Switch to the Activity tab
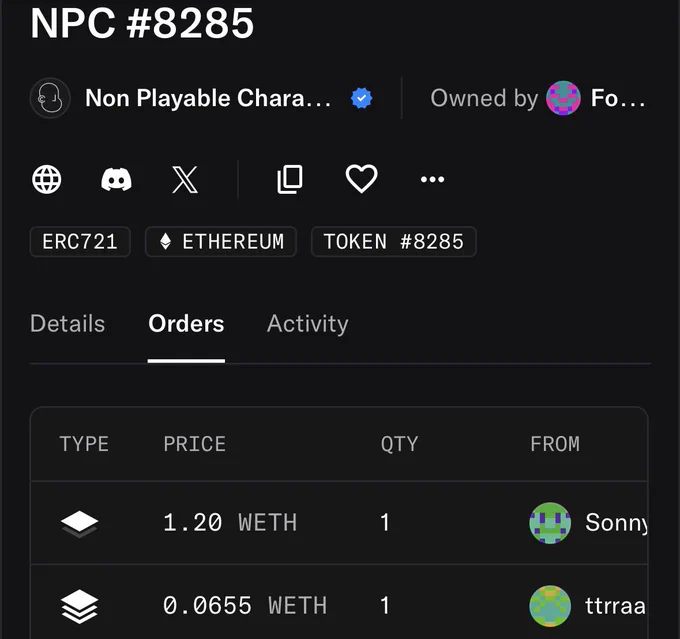This screenshot has height=639, width=680. pyautogui.click(x=307, y=324)
